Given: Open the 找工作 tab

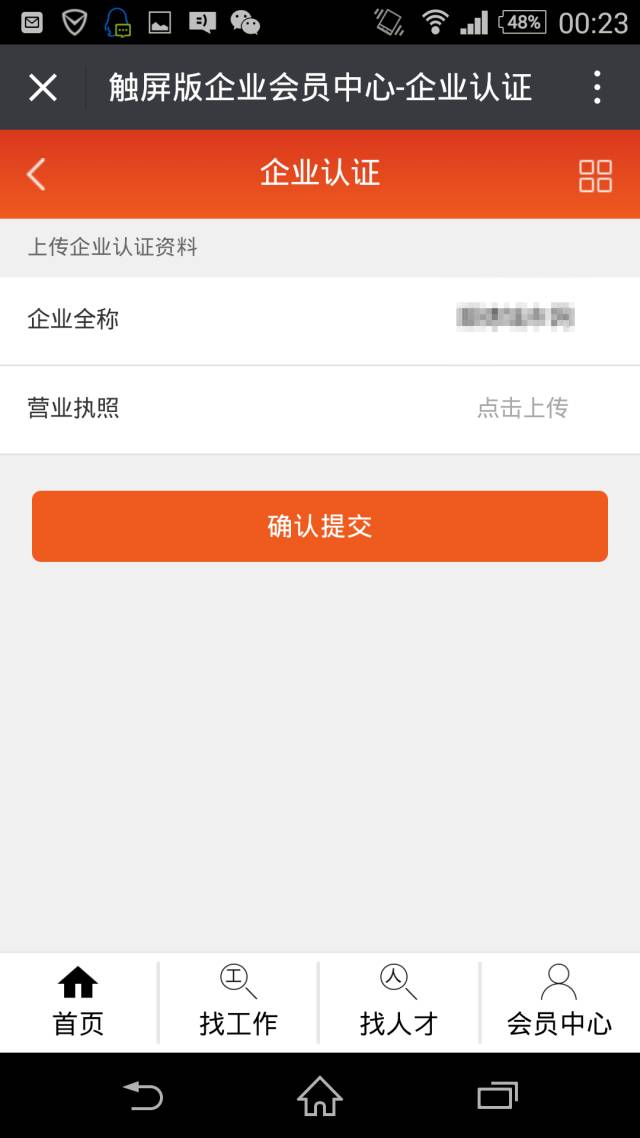Looking at the screenshot, I should (238, 1002).
